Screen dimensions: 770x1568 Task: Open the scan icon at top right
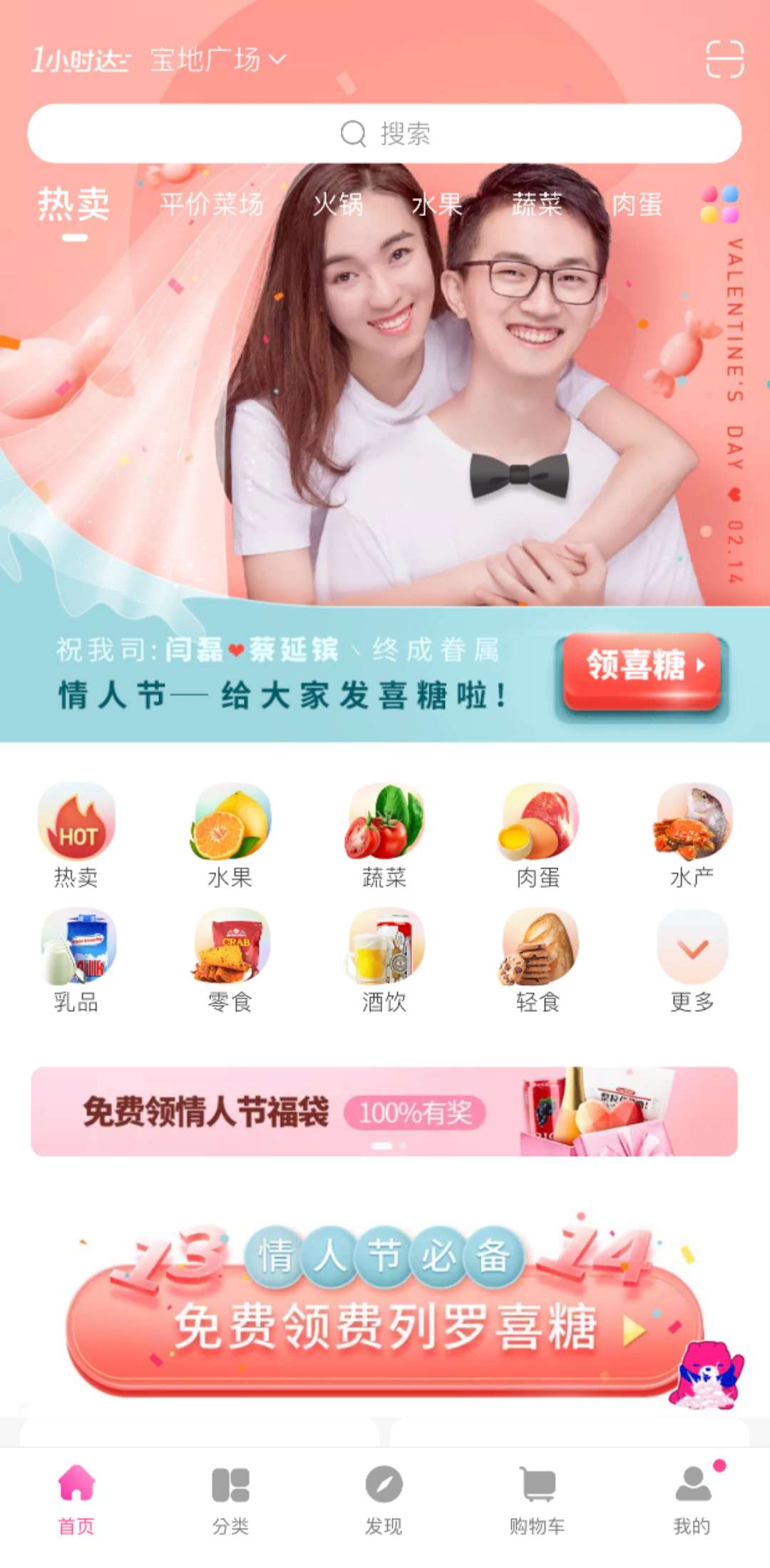[x=724, y=59]
